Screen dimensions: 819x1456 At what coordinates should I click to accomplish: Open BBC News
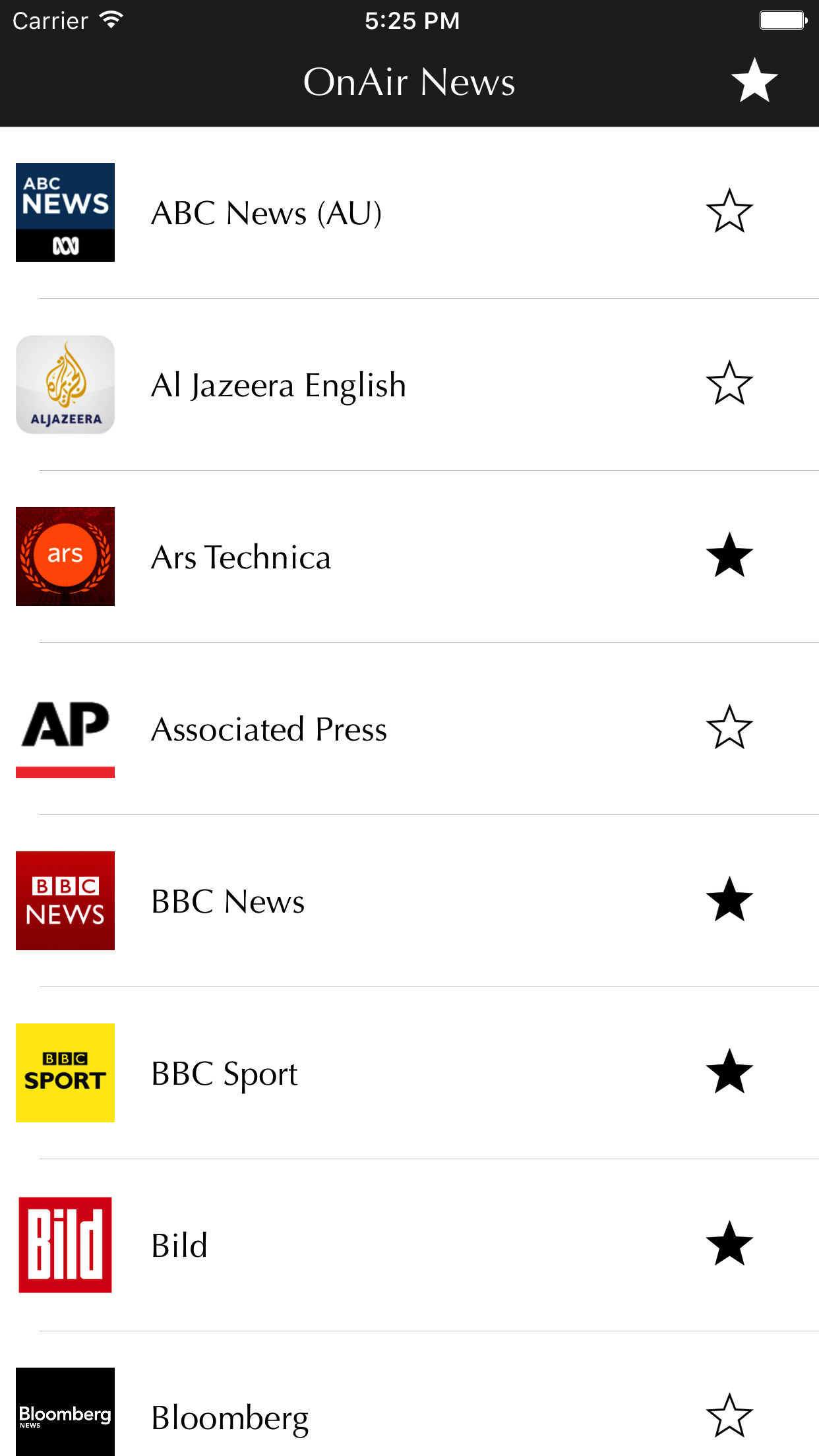(x=228, y=901)
